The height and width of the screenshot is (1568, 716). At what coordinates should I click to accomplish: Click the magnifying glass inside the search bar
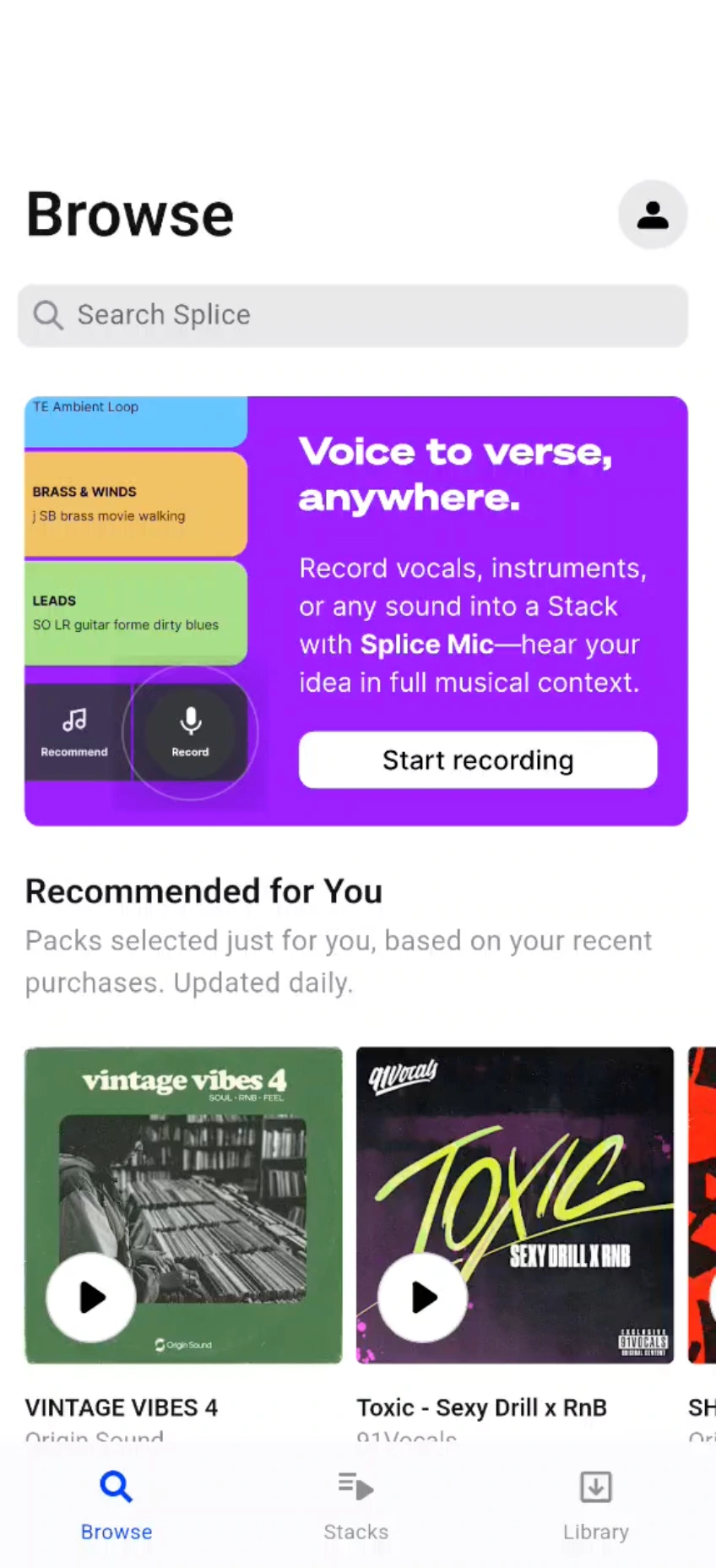point(47,314)
